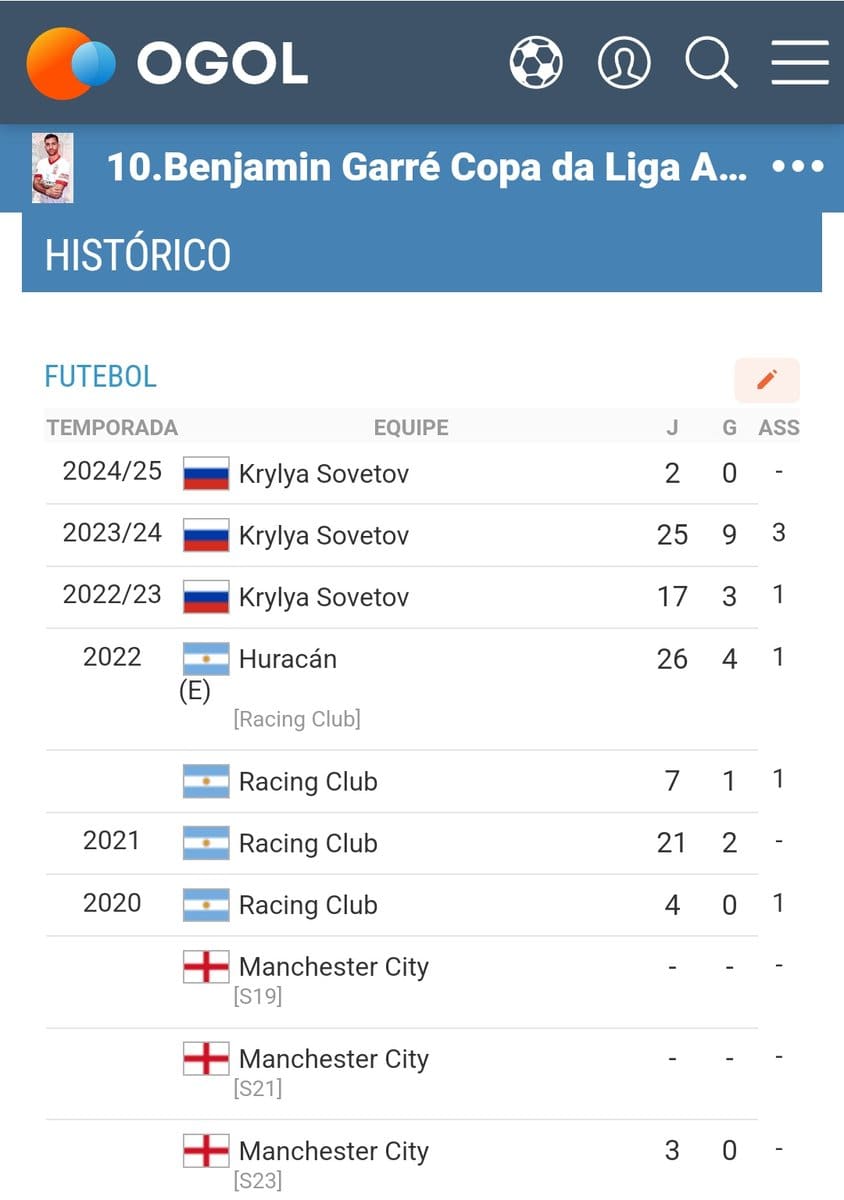The image size is (844, 1200).
Task: Tap the search magnifier icon
Action: [711, 63]
